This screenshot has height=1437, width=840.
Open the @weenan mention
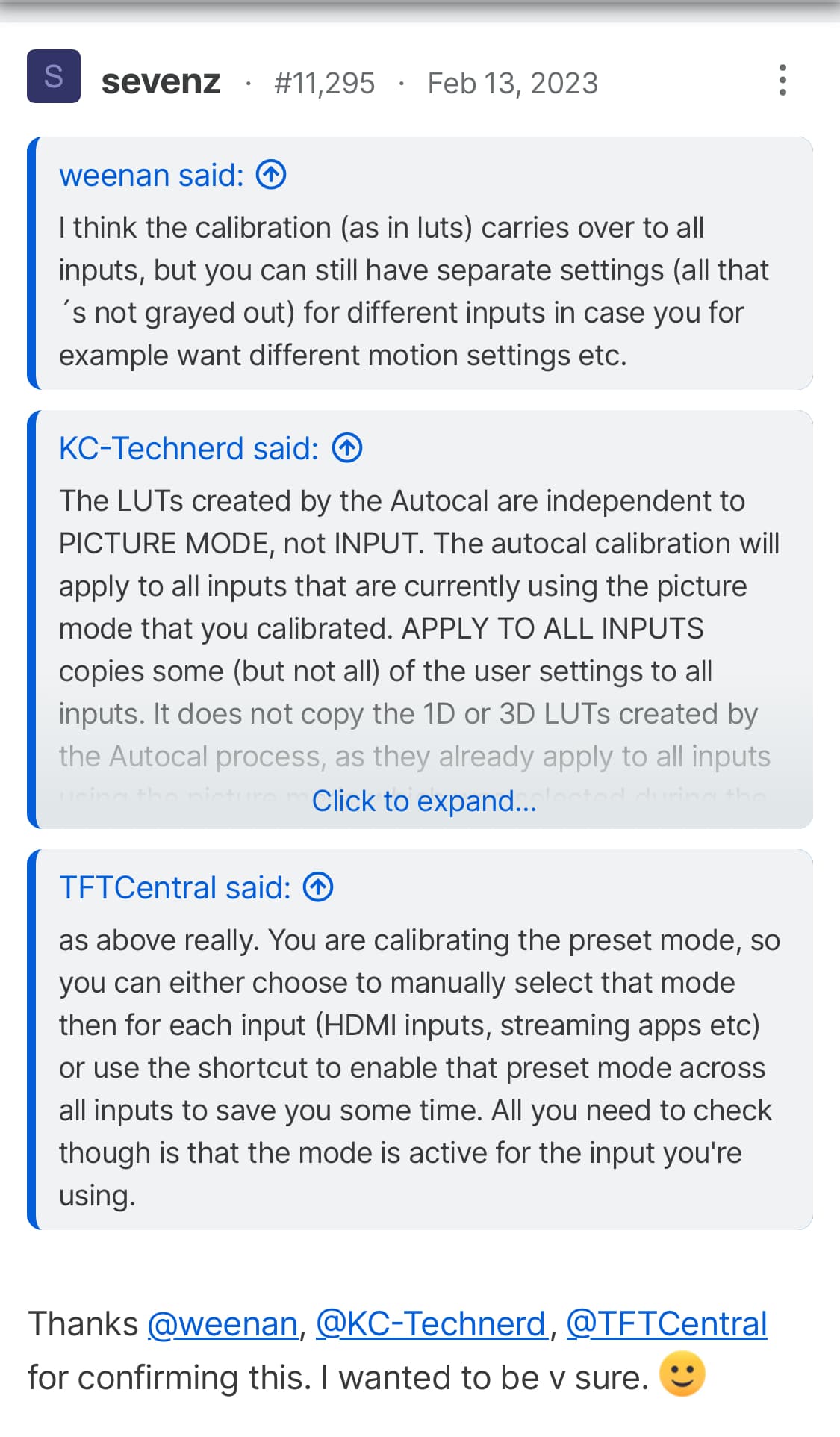pos(223,1323)
